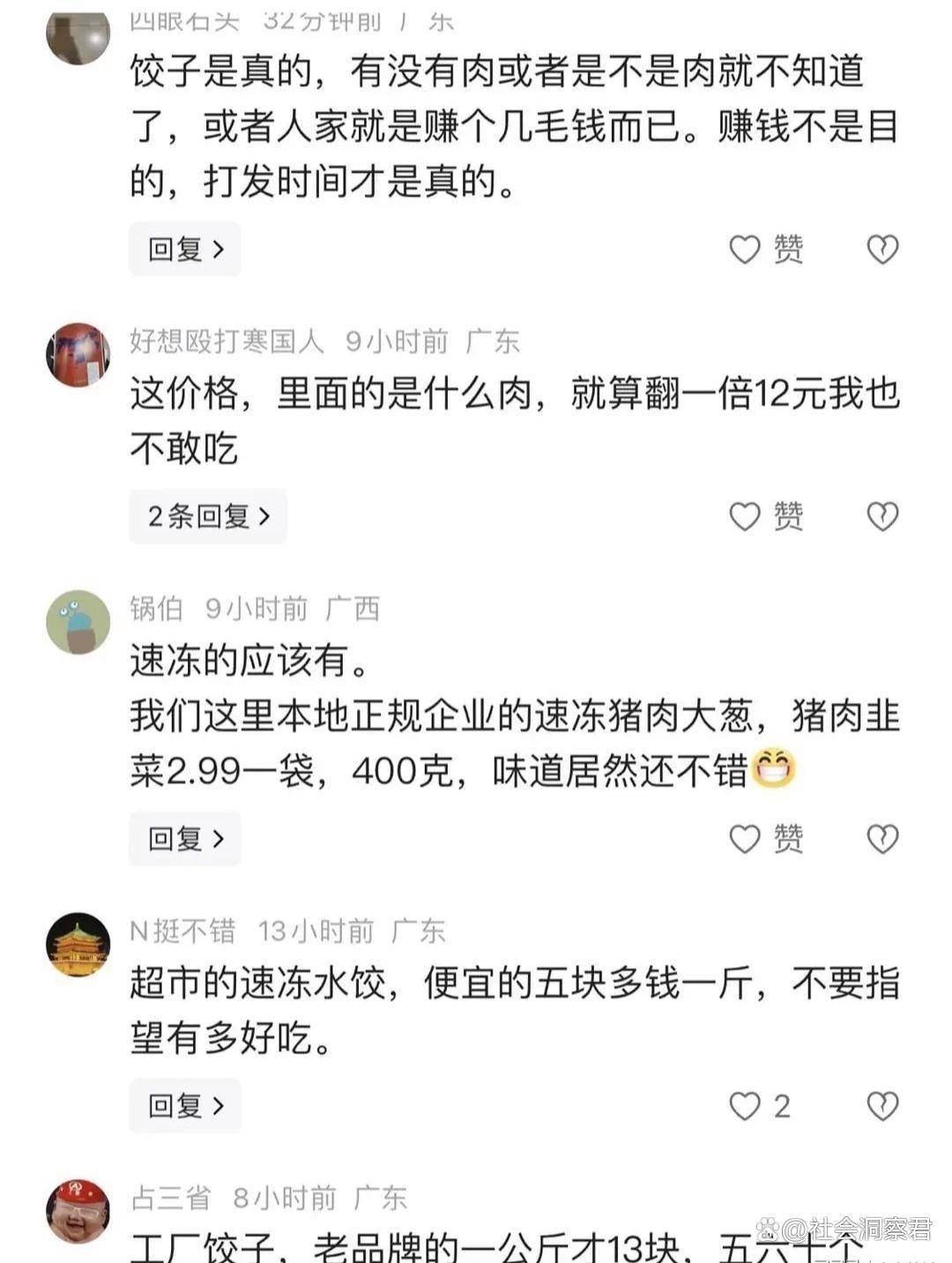Screen dimensions: 952x1263
Task: Expand 2条回复 under 好想殴打寒国人's comment
Action: (x=208, y=516)
